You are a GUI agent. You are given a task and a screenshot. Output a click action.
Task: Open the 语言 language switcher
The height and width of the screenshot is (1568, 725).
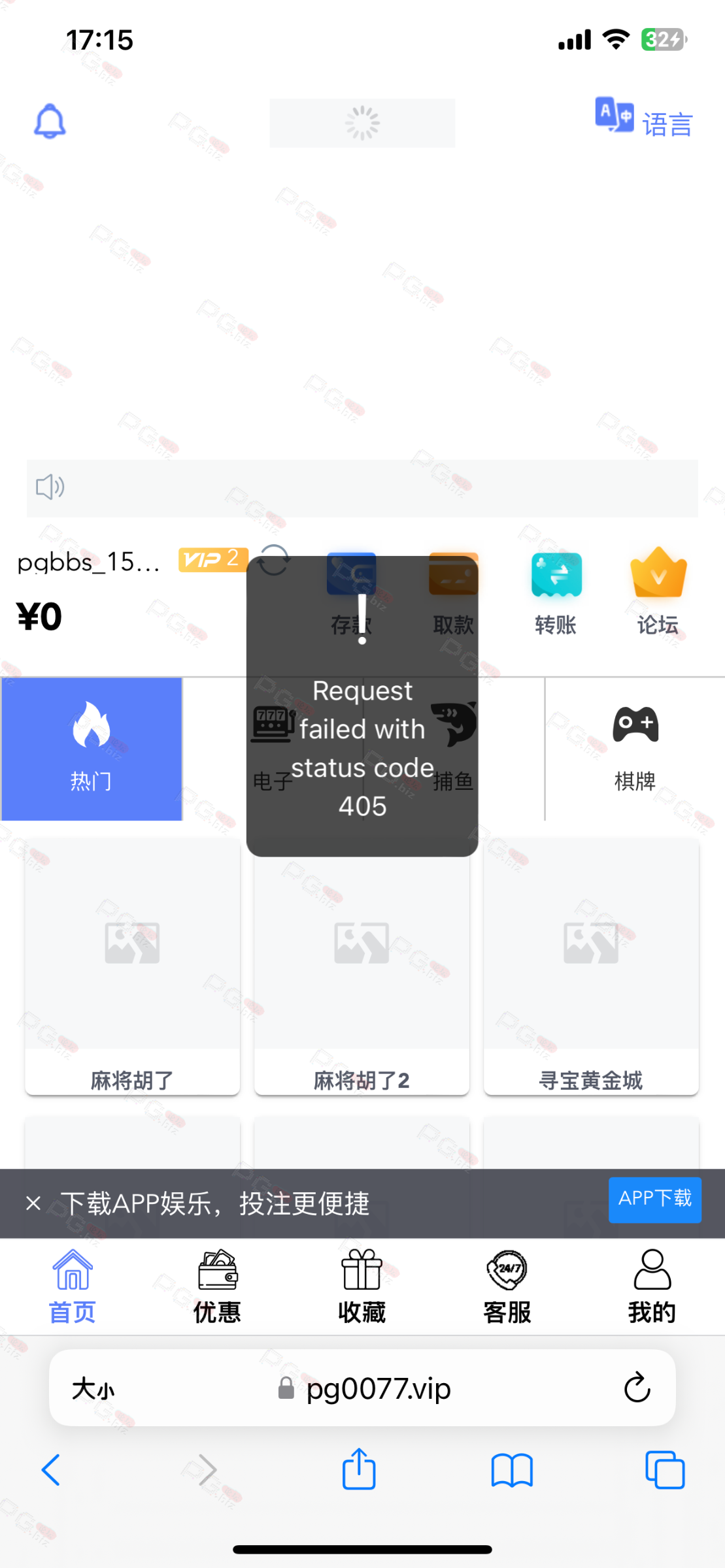coord(644,119)
